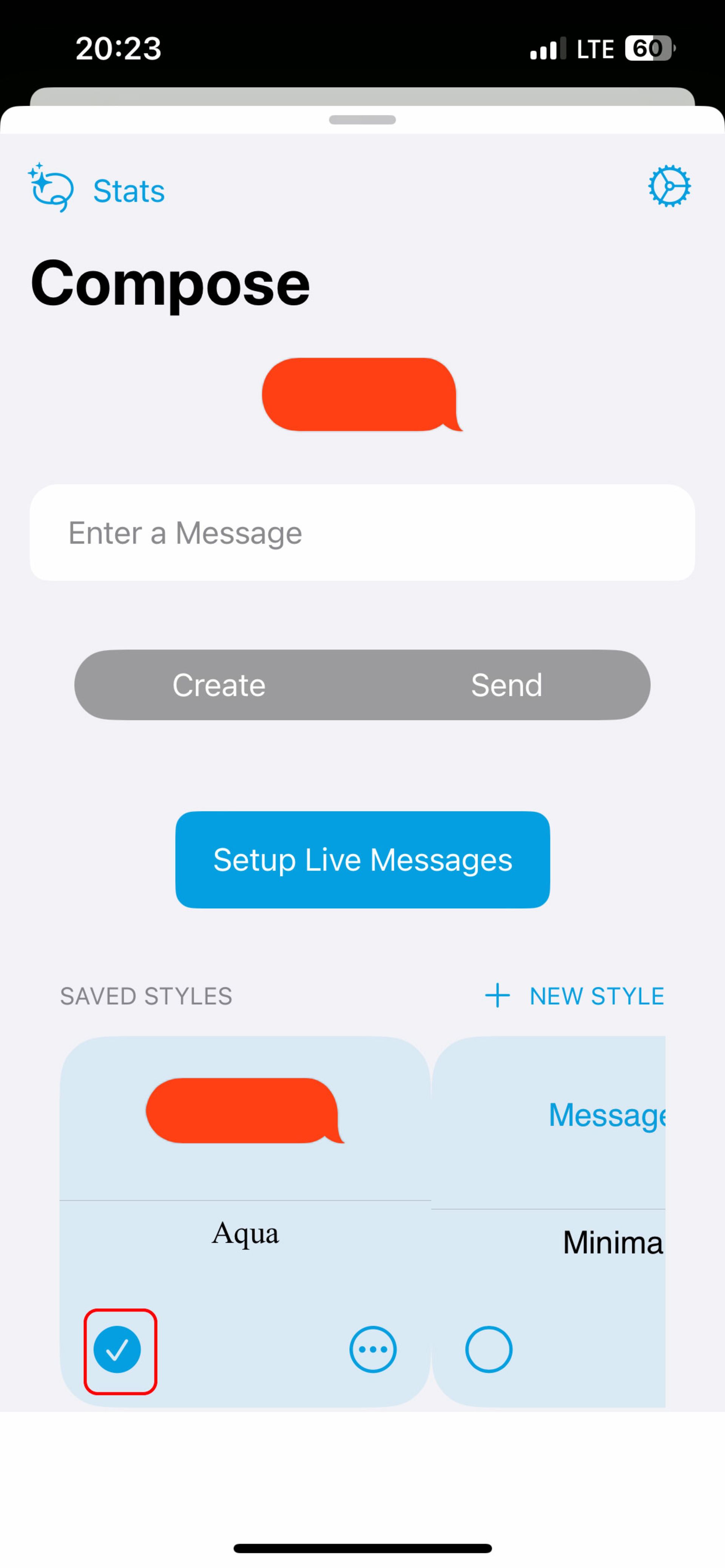This screenshot has width=725, height=1568.
Task: Open the settings gear icon
Action: click(669, 186)
